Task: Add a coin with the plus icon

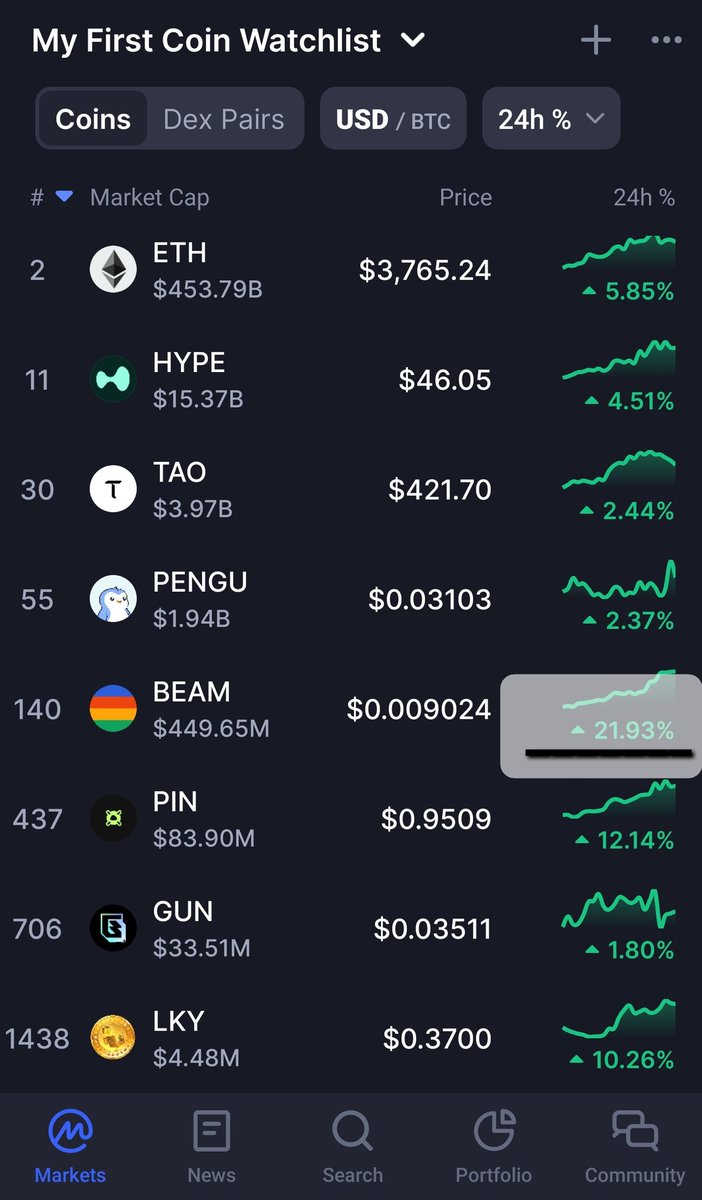Action: pyautogui.click(x=596, y=41)
